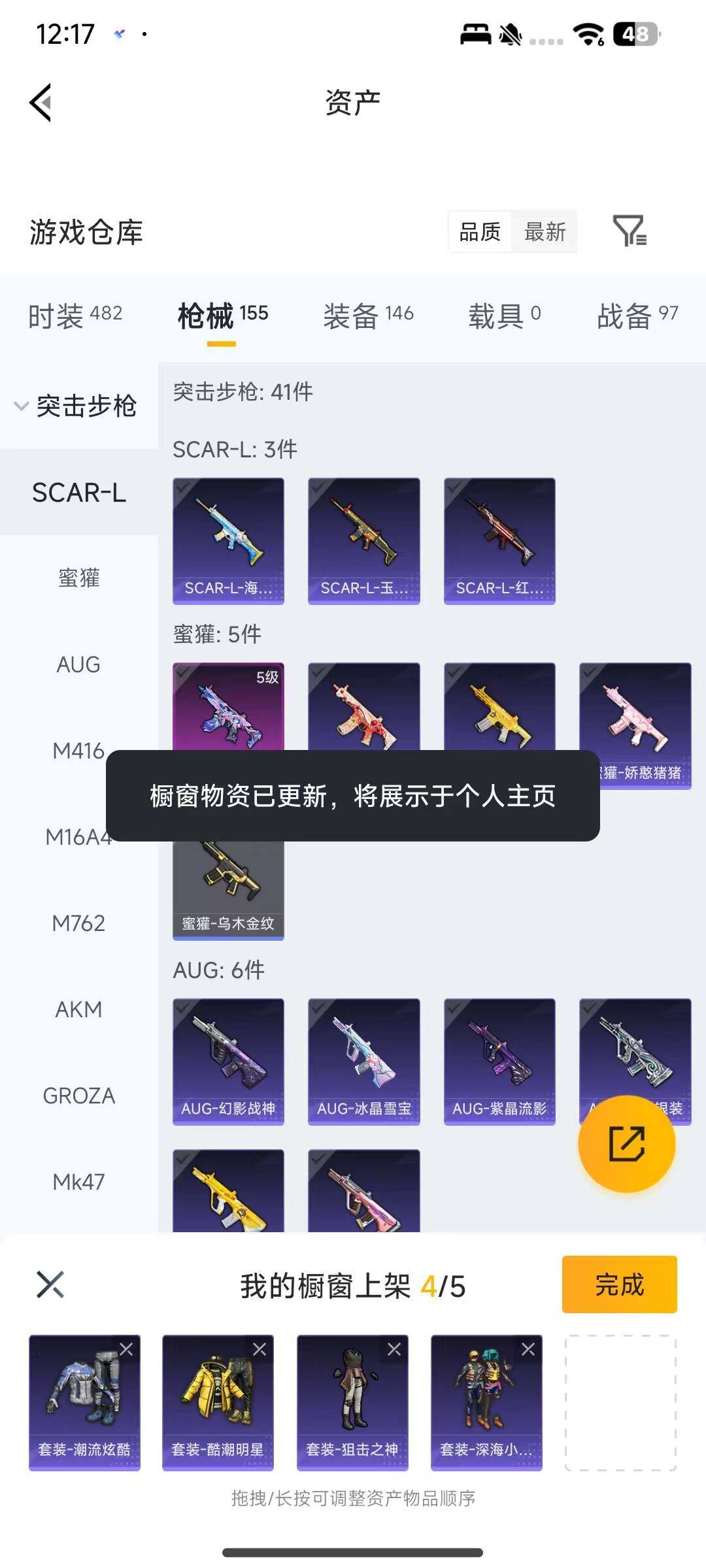This screenshot has height=1568, width=706.
Task: Select AUG in the side list
Action: click(x=78, y=664)
